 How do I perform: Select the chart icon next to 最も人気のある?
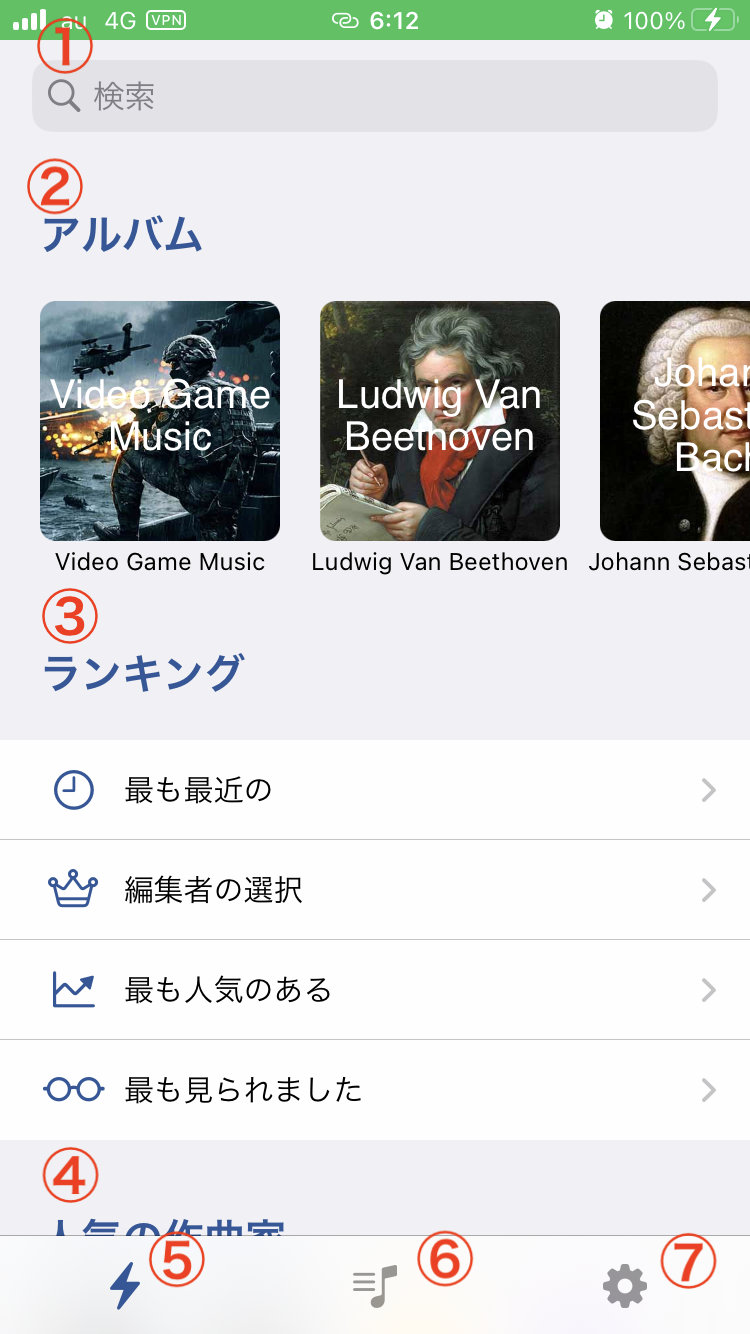click(x=72, y=989)
